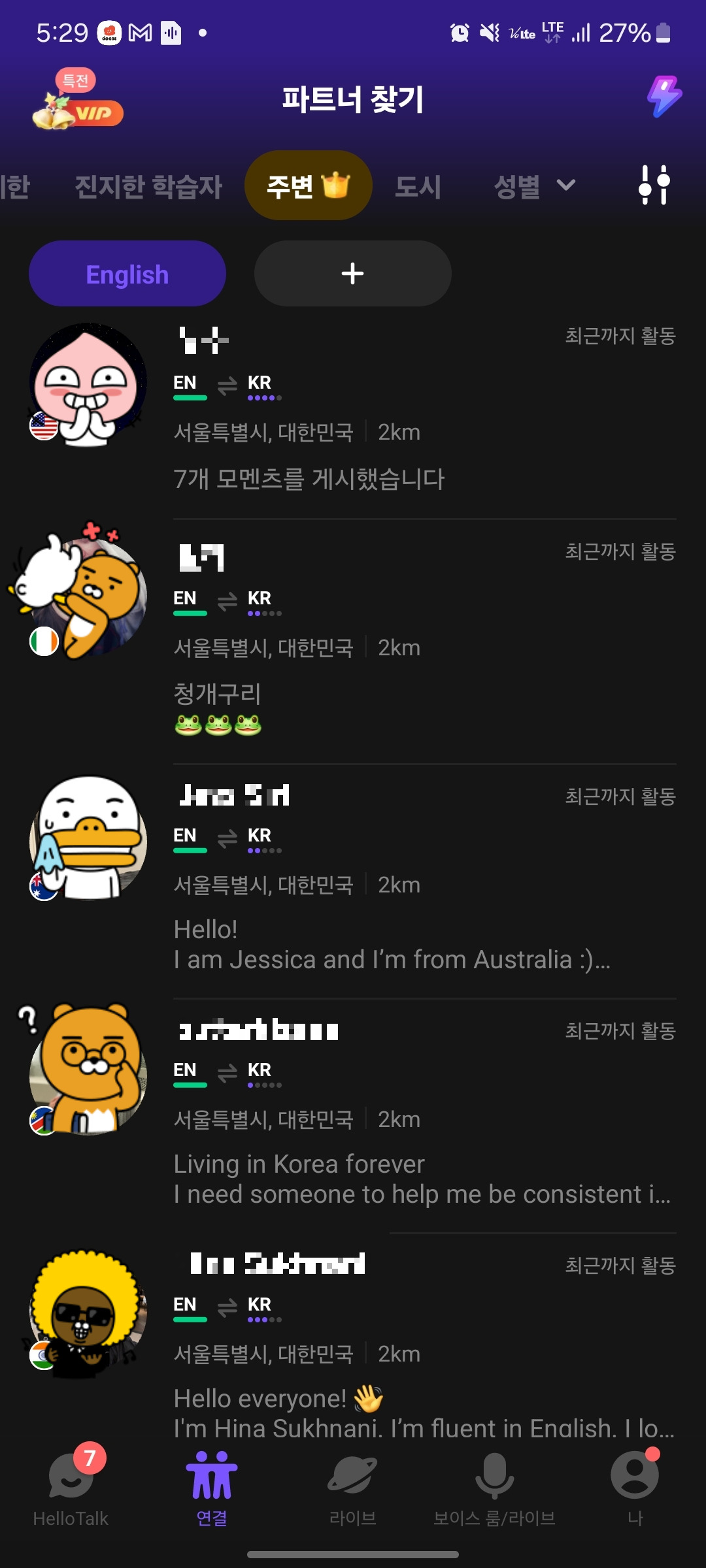
Task: Open the 나 profile tab with red dot
Action: pos(635,1483)
